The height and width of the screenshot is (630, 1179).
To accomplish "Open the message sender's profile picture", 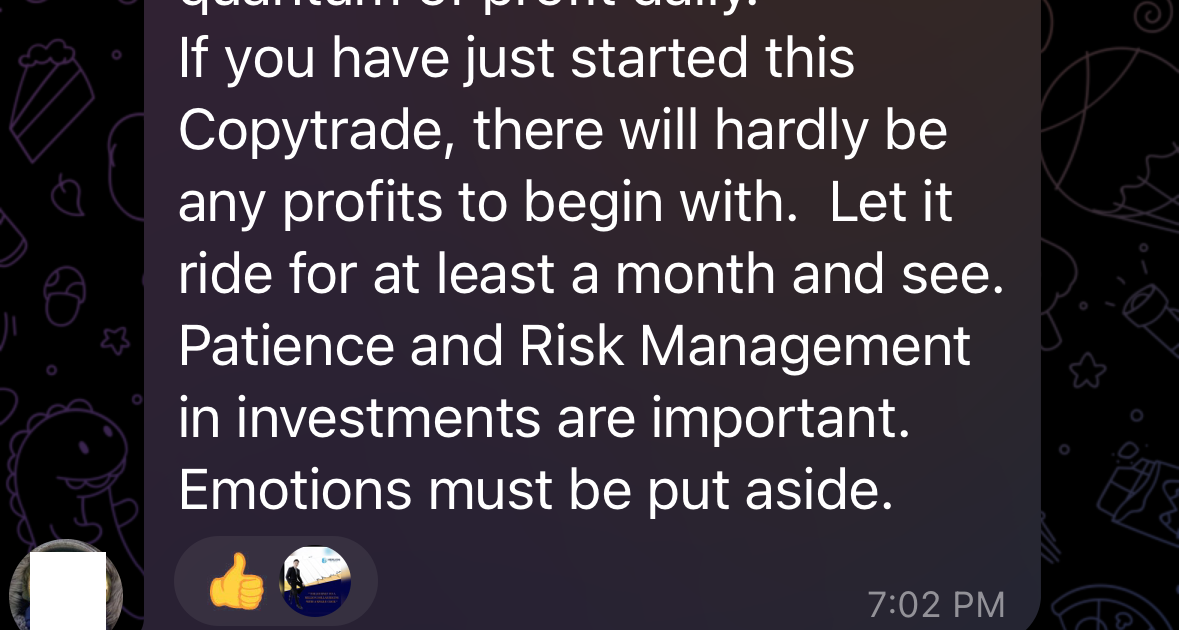I will 66,589.
